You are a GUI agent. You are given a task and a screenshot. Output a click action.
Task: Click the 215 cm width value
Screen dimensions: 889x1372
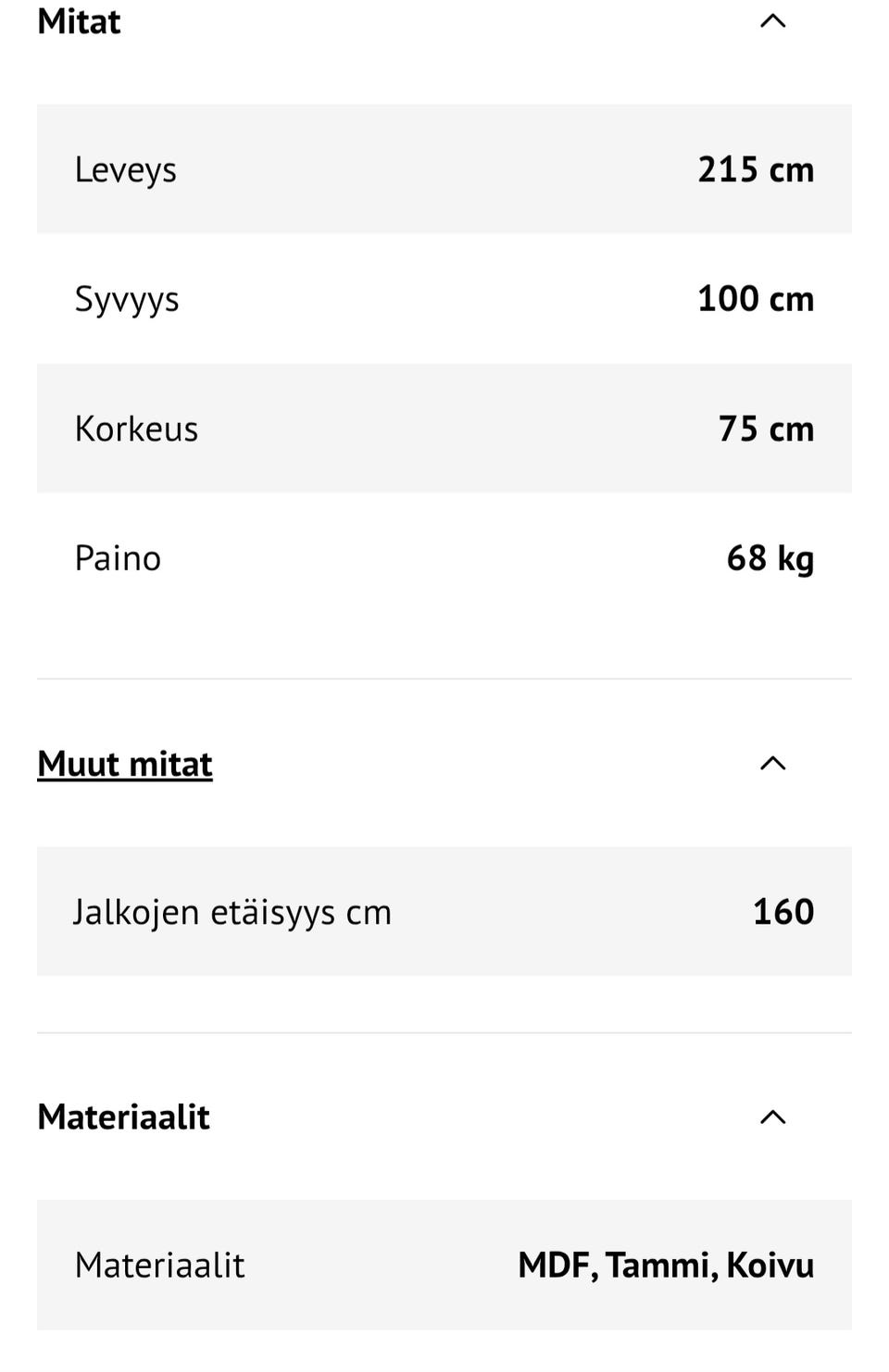click(756, 168)
